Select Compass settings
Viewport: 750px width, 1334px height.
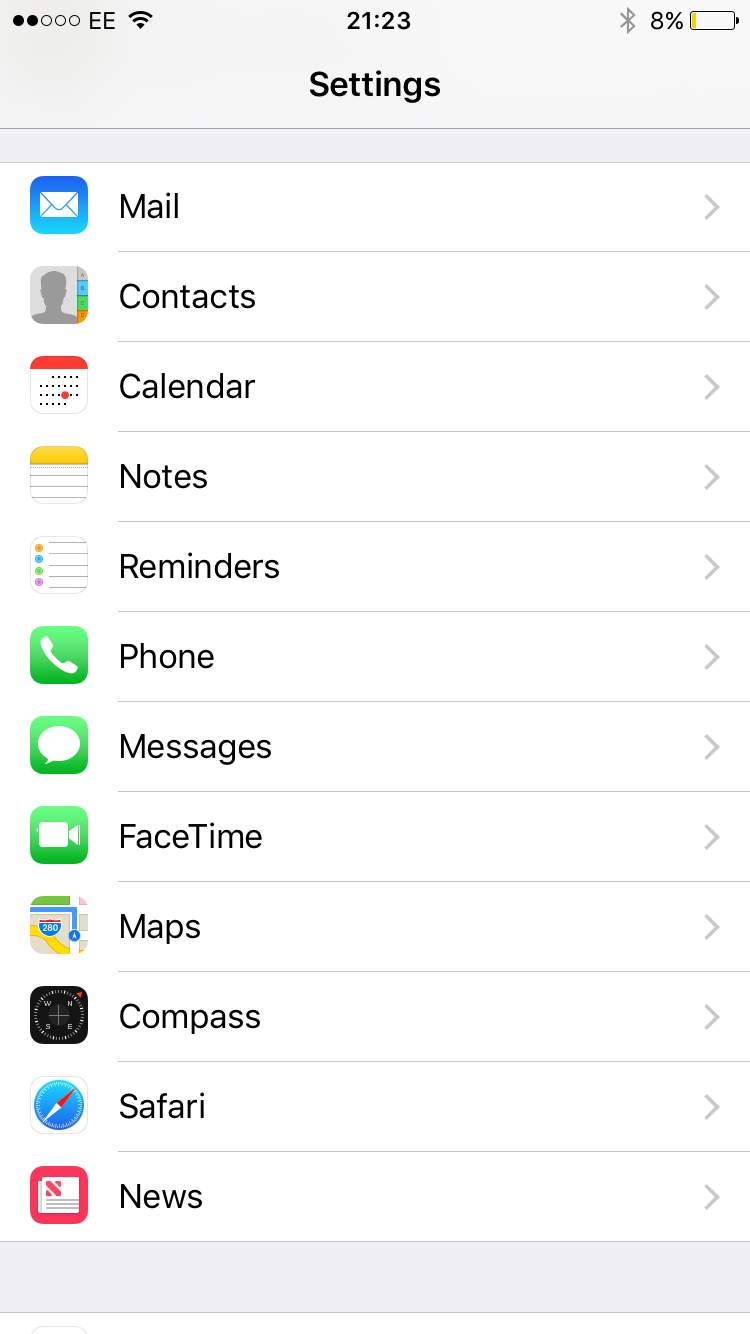375,1017
